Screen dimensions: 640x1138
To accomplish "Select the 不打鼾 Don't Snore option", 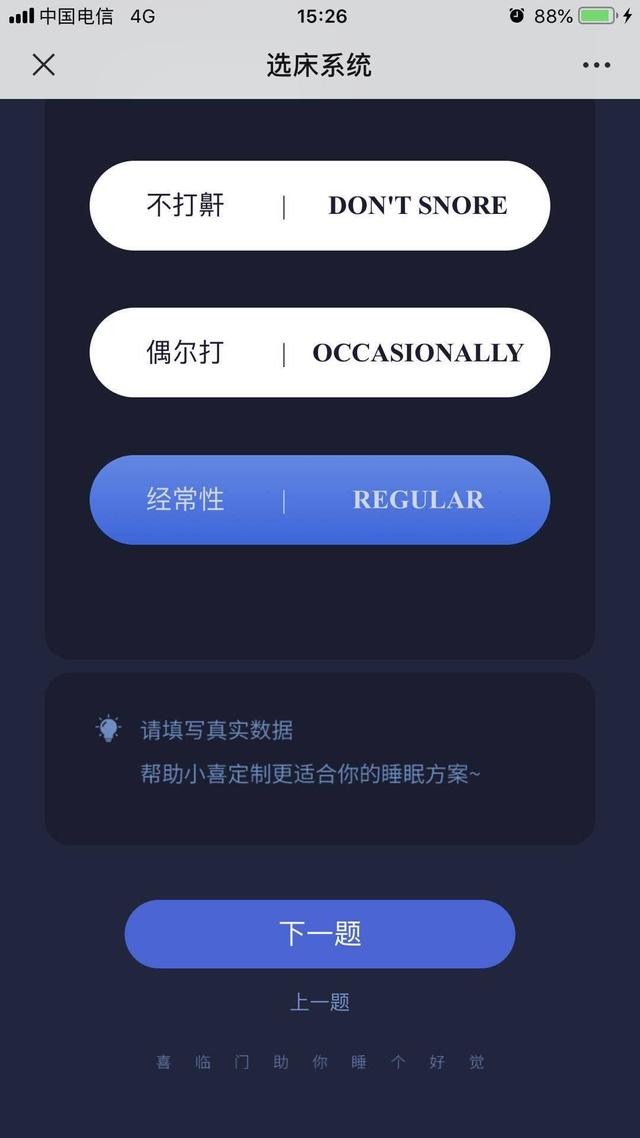I will (319, 205).
